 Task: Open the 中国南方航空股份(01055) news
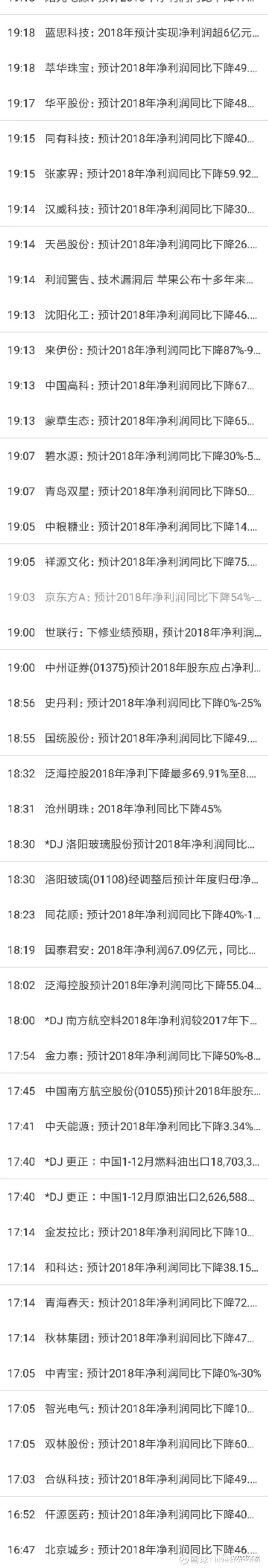pyautogui.click(x=152, y=1091)
